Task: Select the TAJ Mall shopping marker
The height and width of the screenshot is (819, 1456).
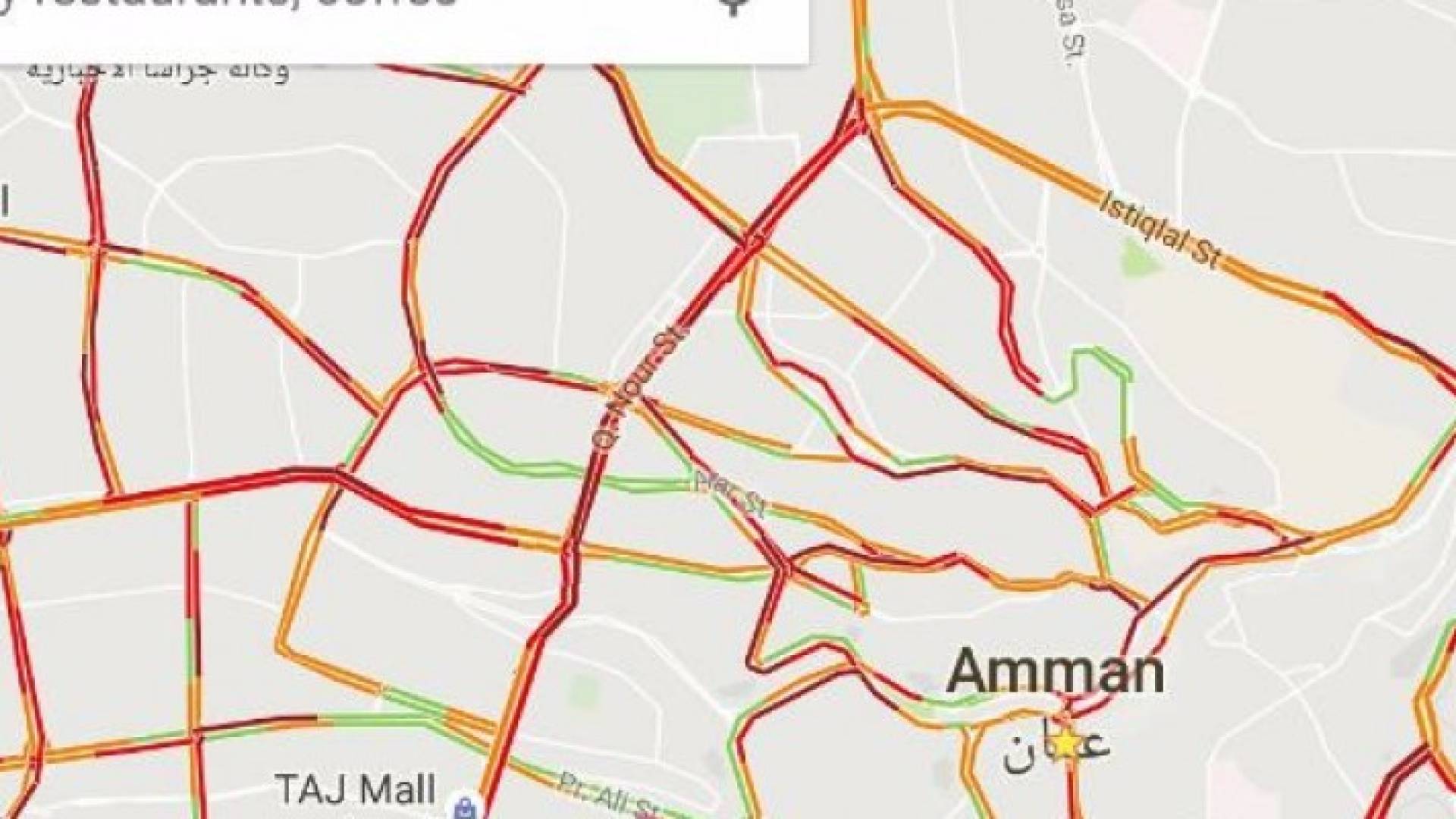Action: click(x=463, y=805)
